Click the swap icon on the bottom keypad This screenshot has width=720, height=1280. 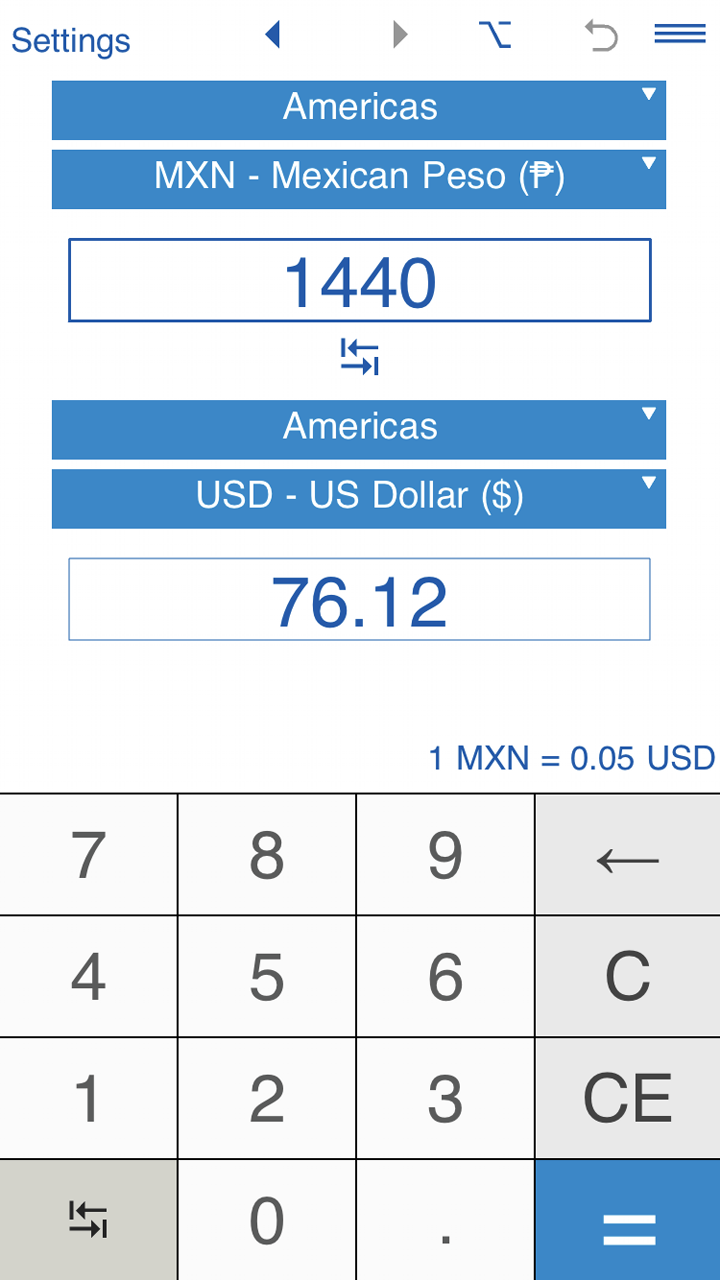click(x=89, y=1218)
